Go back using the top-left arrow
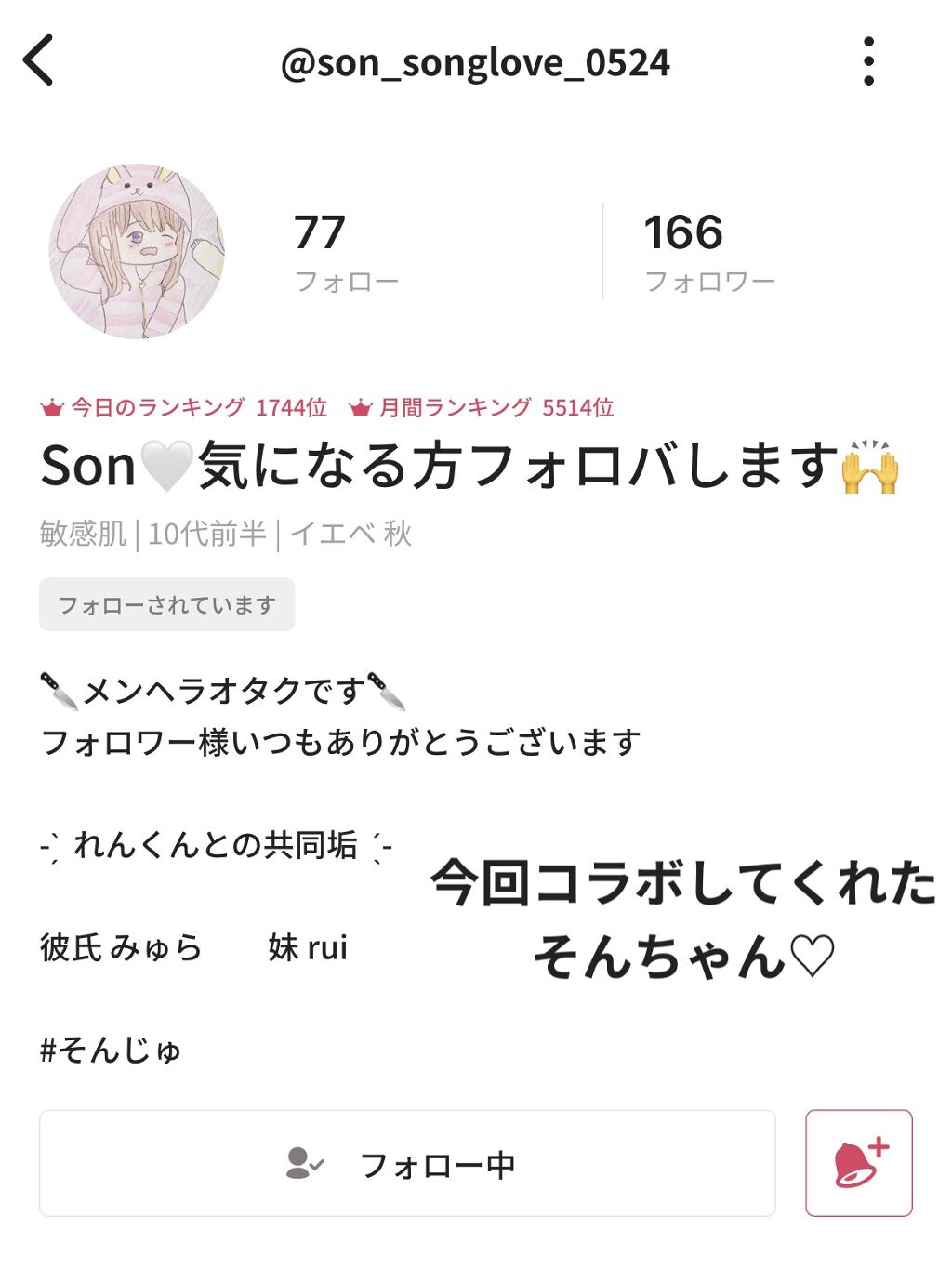952x1269 pixels. [38, 61]
